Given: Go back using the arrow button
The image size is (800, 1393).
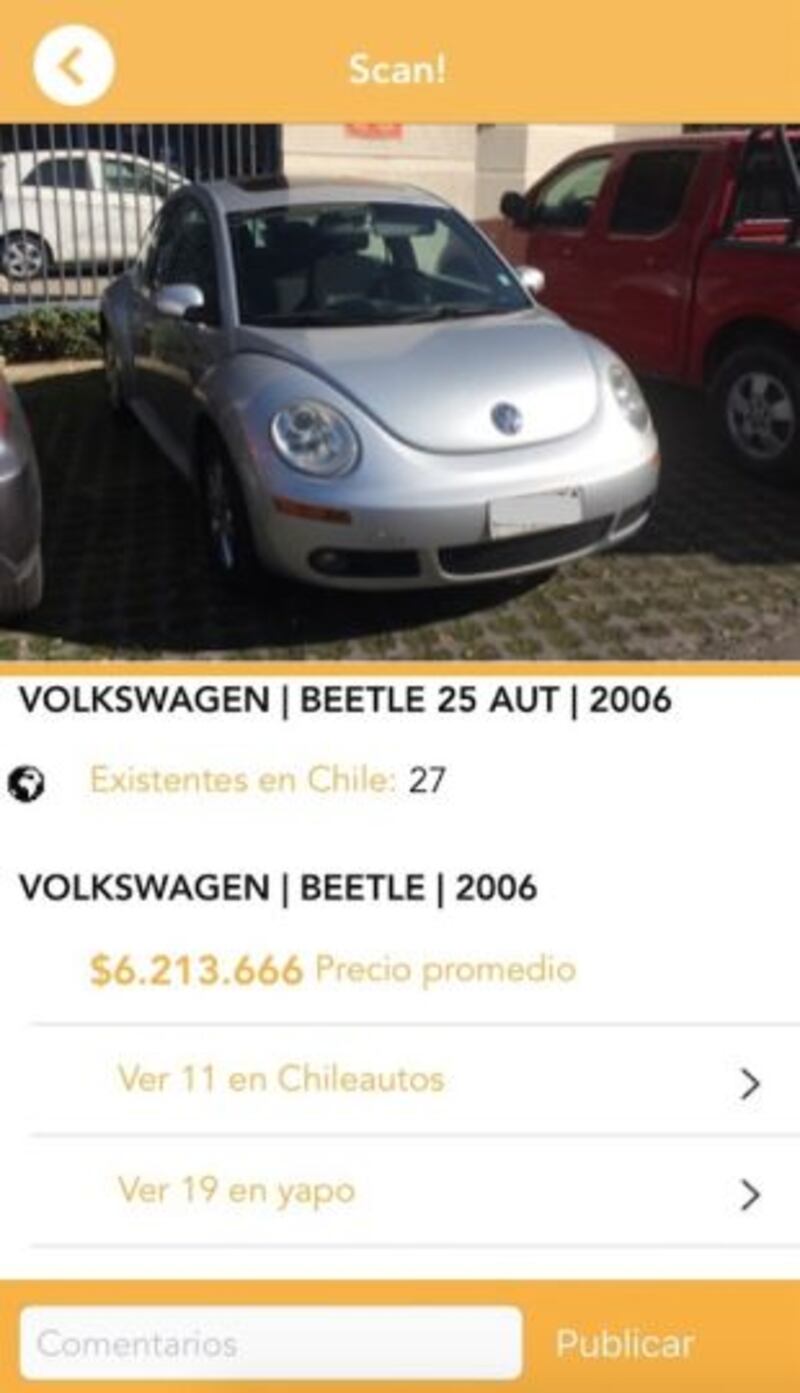Looking at the screenshot, I should point(73,66).
